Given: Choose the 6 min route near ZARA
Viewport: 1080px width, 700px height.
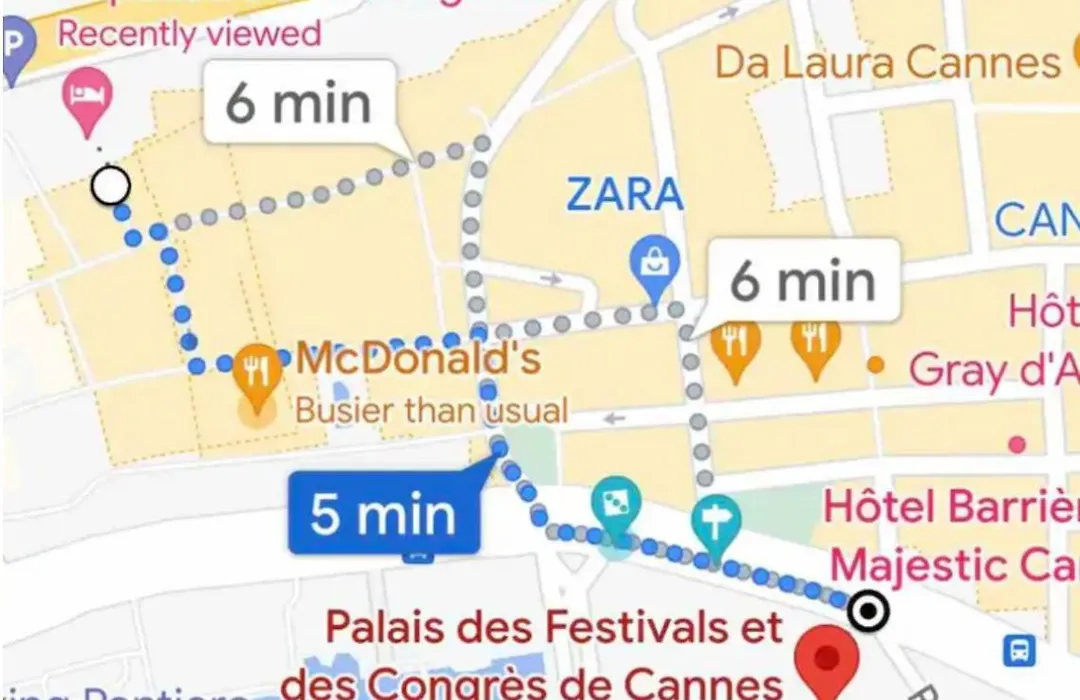Looking at the screenshot, I should 803,281.
